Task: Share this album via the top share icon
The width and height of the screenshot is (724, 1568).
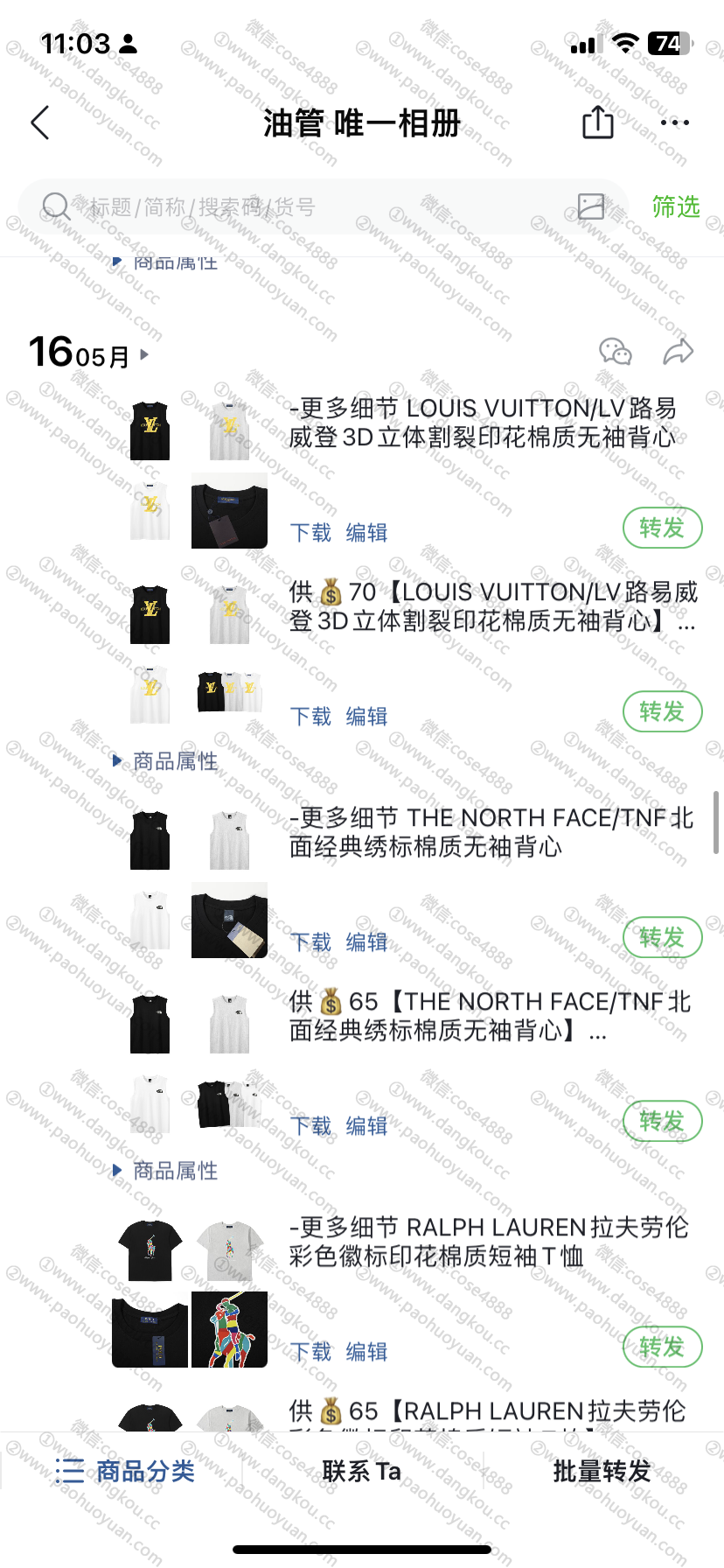Action: coord(598,122)
